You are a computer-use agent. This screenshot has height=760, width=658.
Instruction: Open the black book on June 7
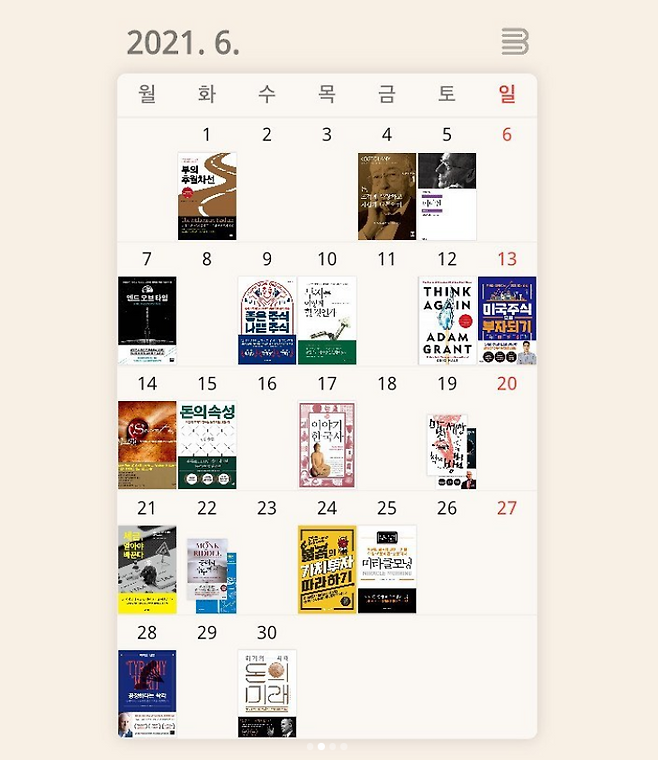[x=147, y=320]
